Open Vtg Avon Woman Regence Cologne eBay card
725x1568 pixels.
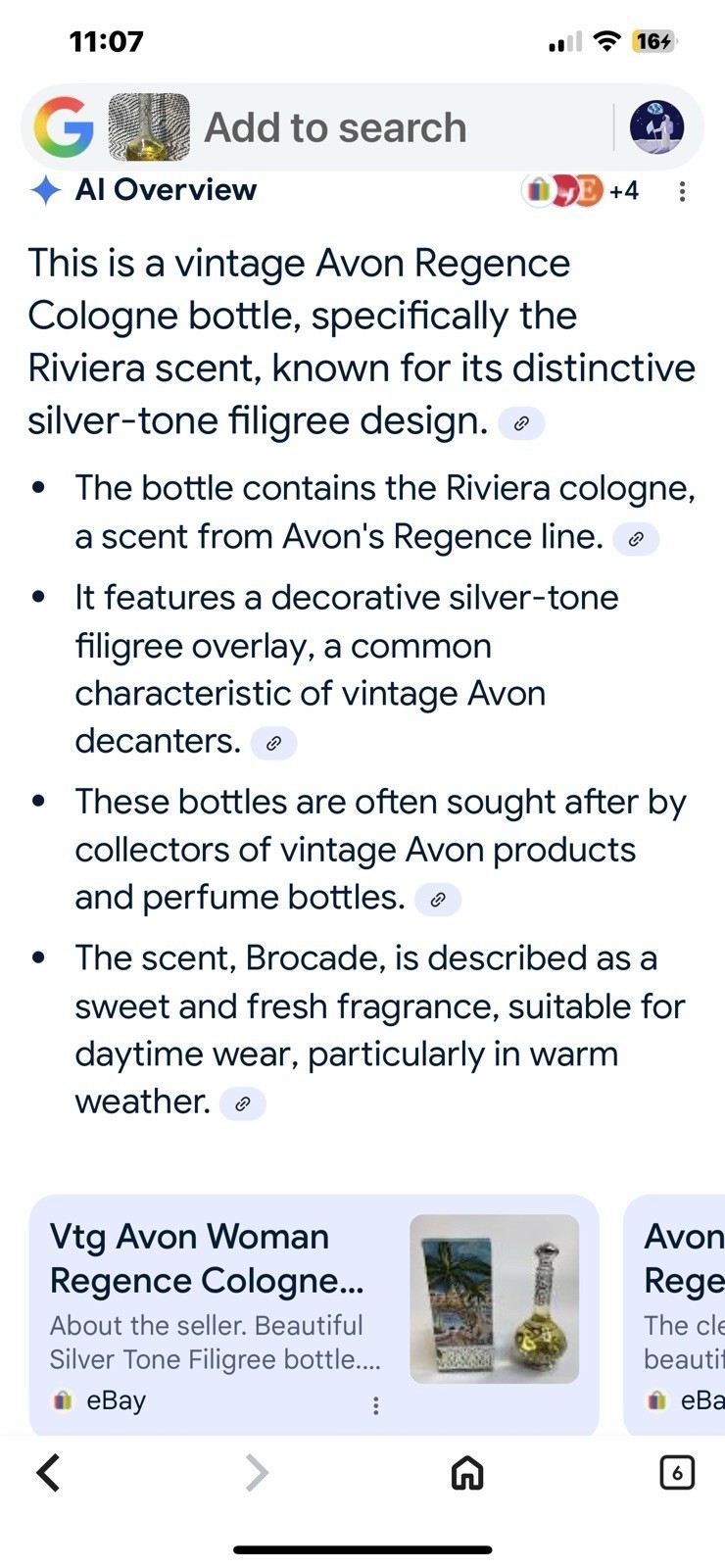(314, 1315)
